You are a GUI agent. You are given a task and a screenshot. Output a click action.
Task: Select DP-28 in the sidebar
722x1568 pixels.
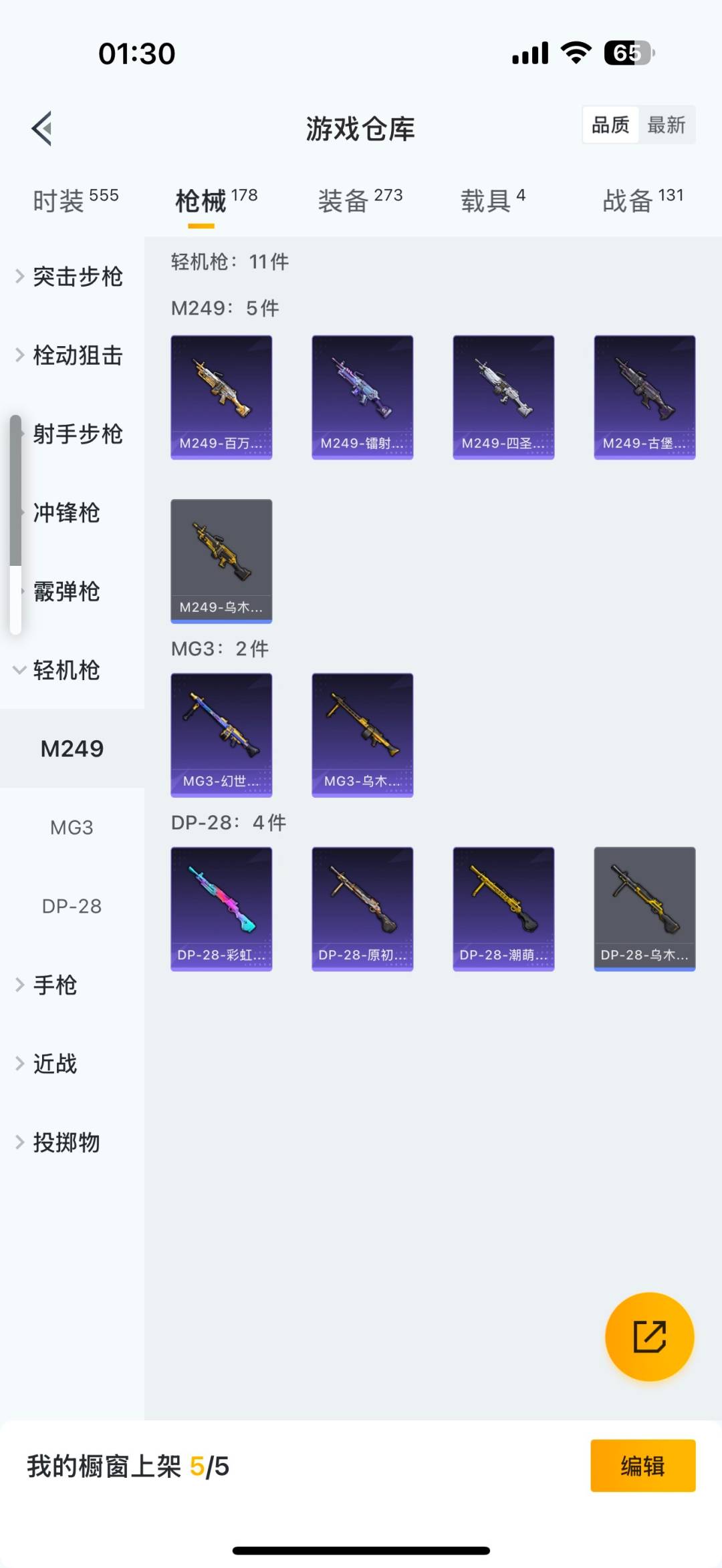click(x=73, y=907)
